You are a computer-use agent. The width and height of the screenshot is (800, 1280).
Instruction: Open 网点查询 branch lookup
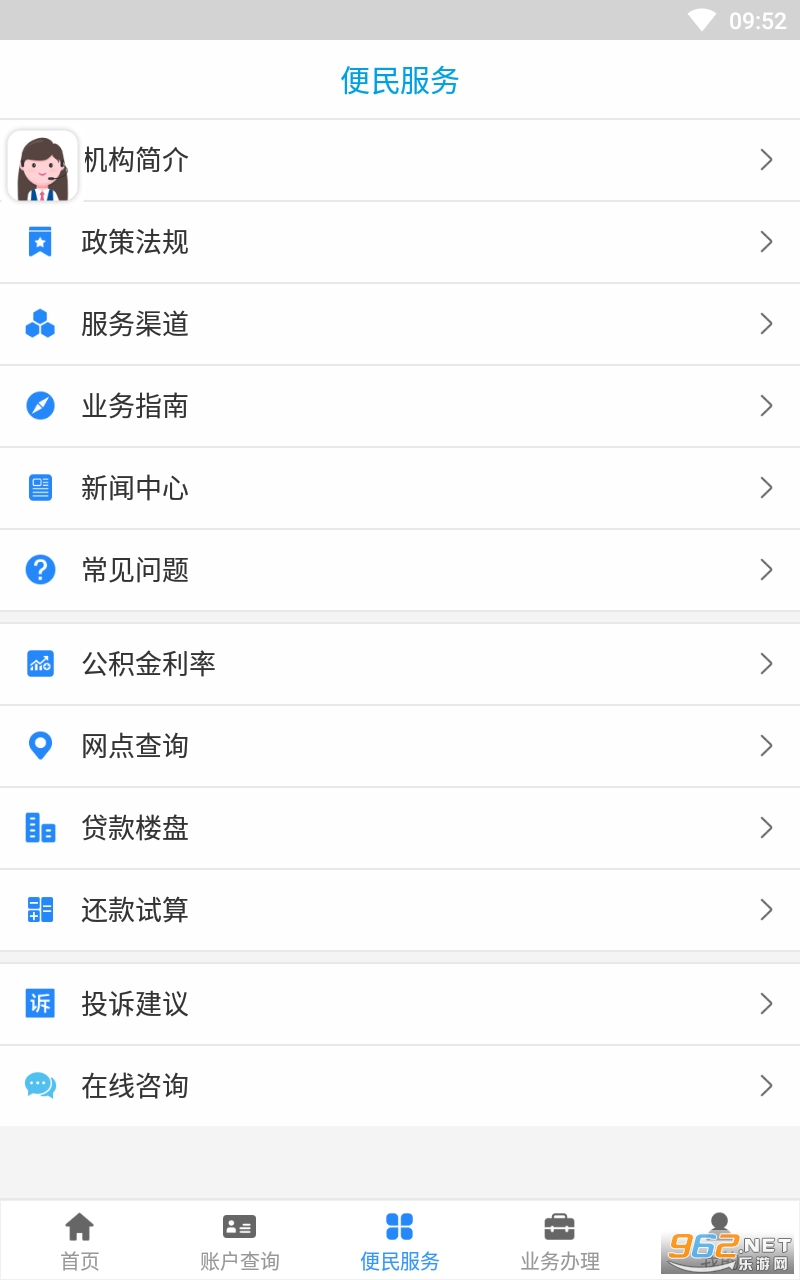[x=400, y=746]
